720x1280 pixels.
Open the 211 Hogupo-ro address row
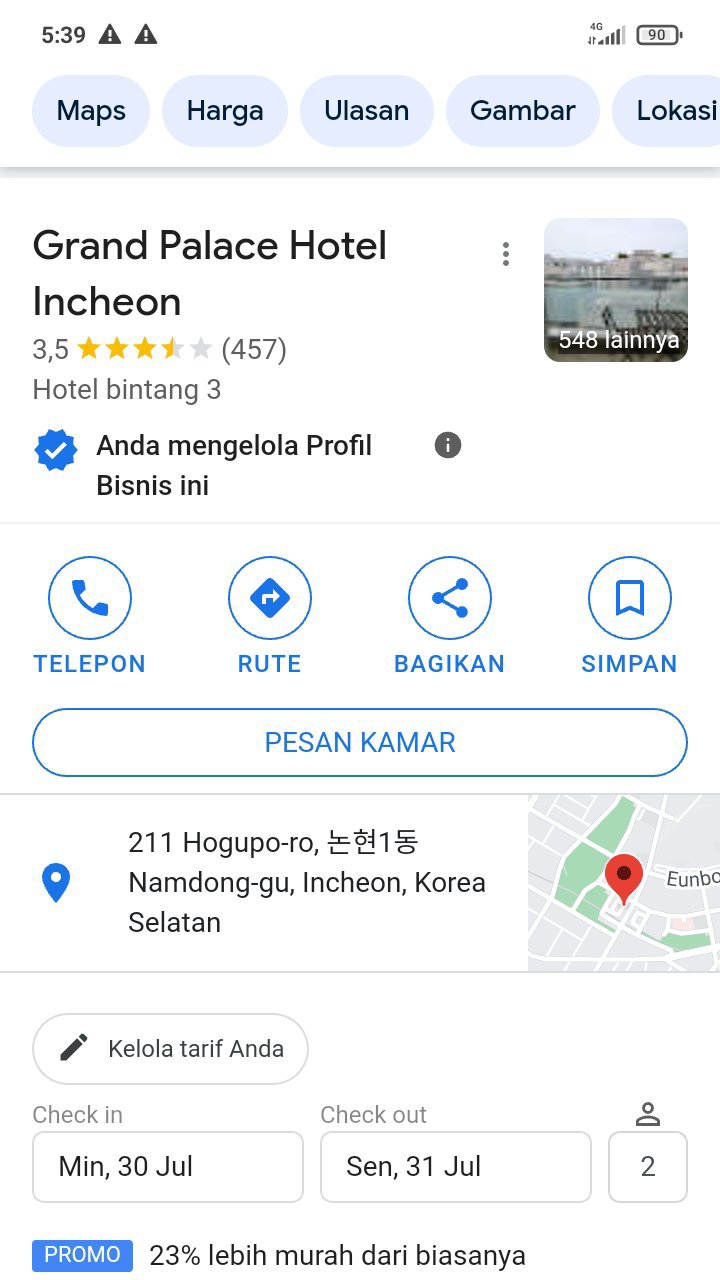[x=264, y=883]
